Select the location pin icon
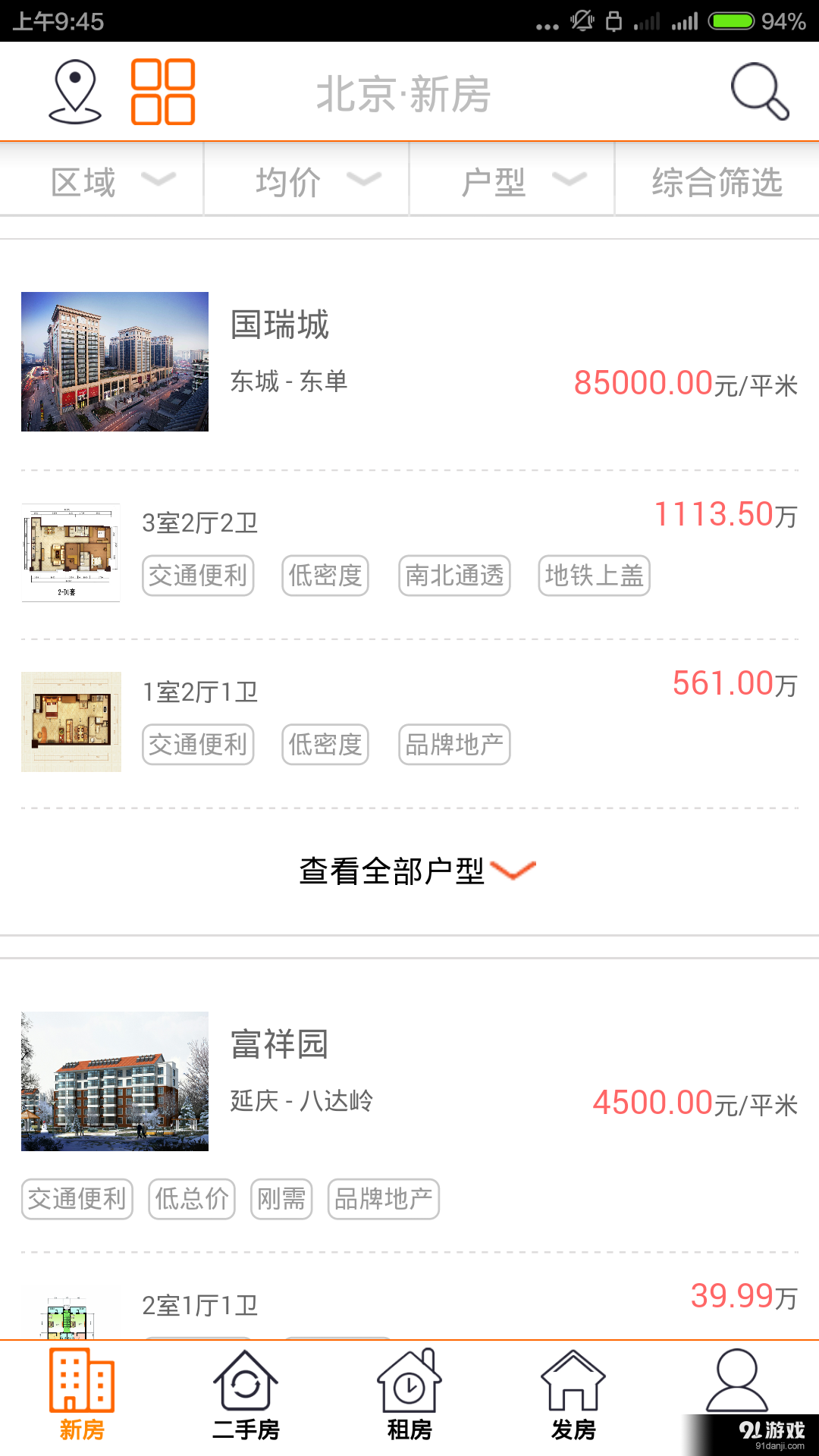 (x=74, y=92)
